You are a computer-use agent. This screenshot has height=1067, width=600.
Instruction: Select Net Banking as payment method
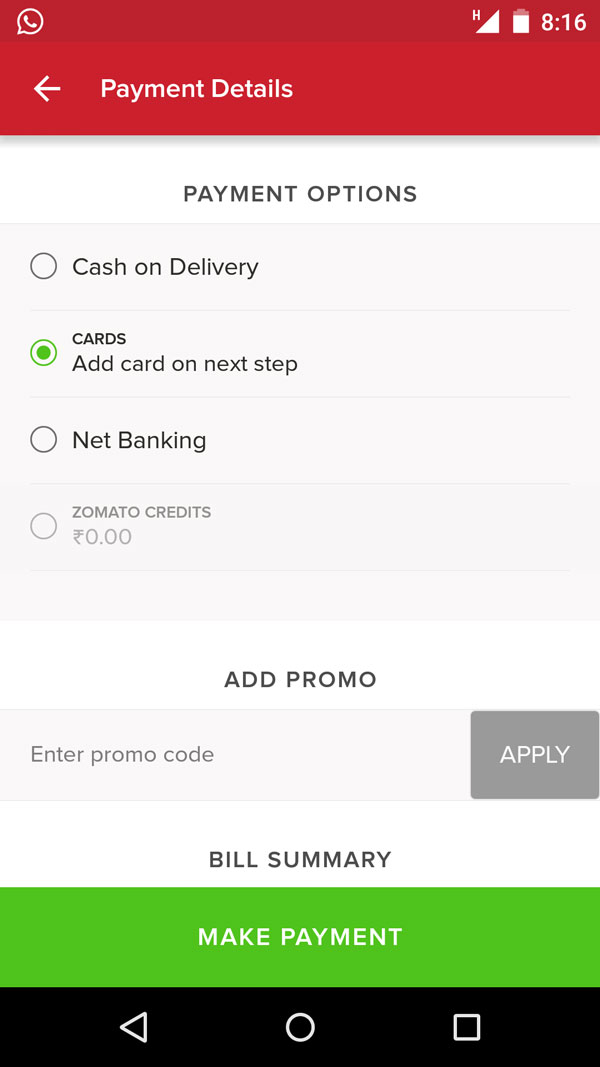(x=44, y=440)
